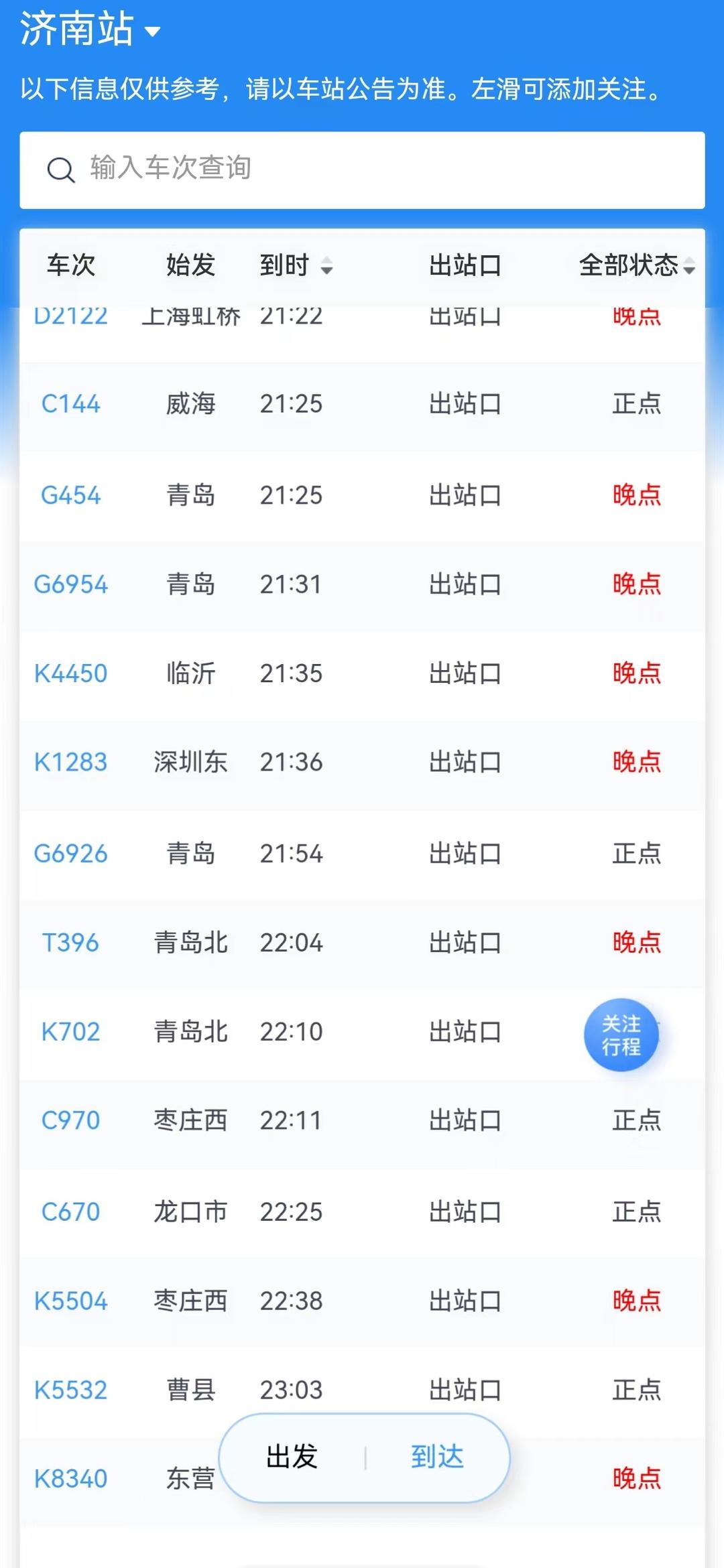View details for train G454
Image resolution: width=724 pixels, height=1568 pixels.
70,496
